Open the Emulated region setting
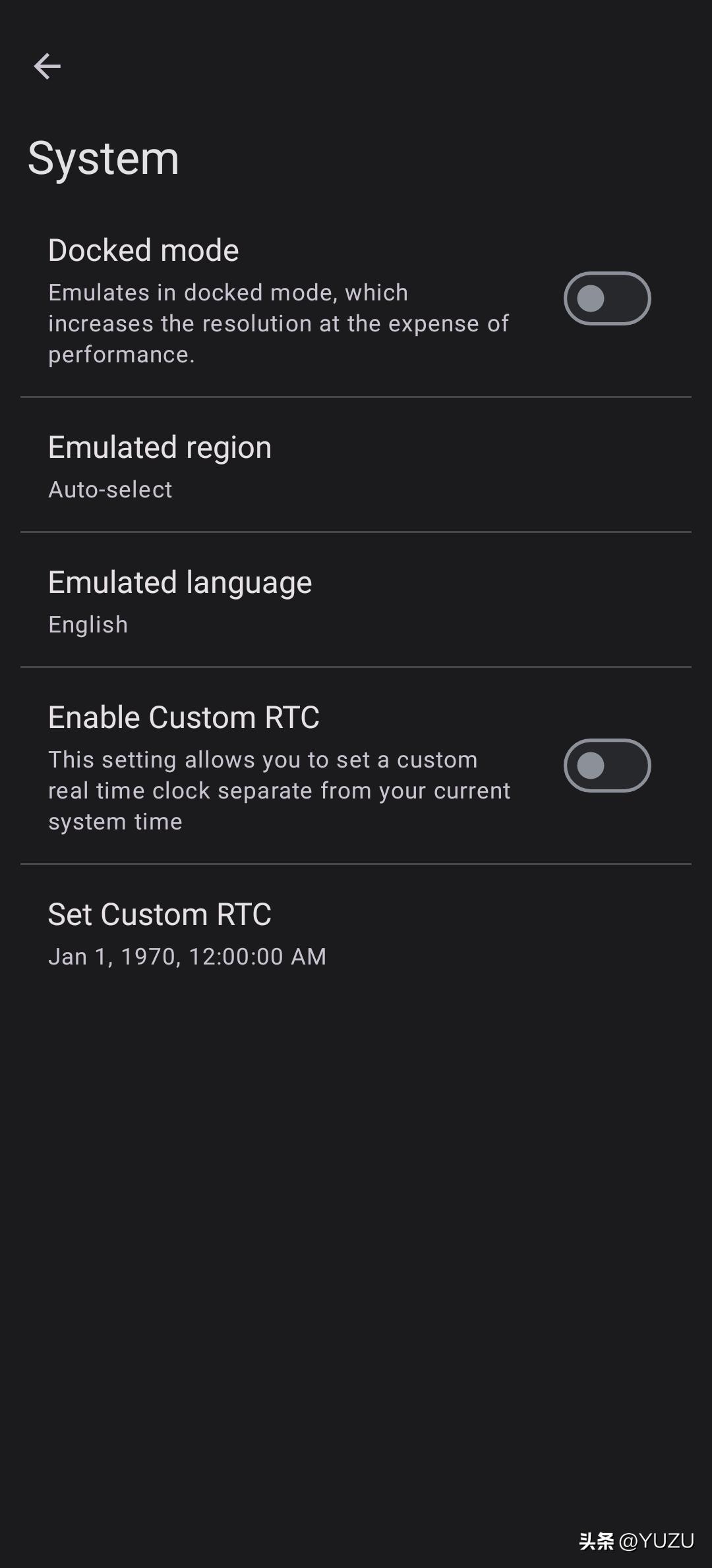 (356, 466)
